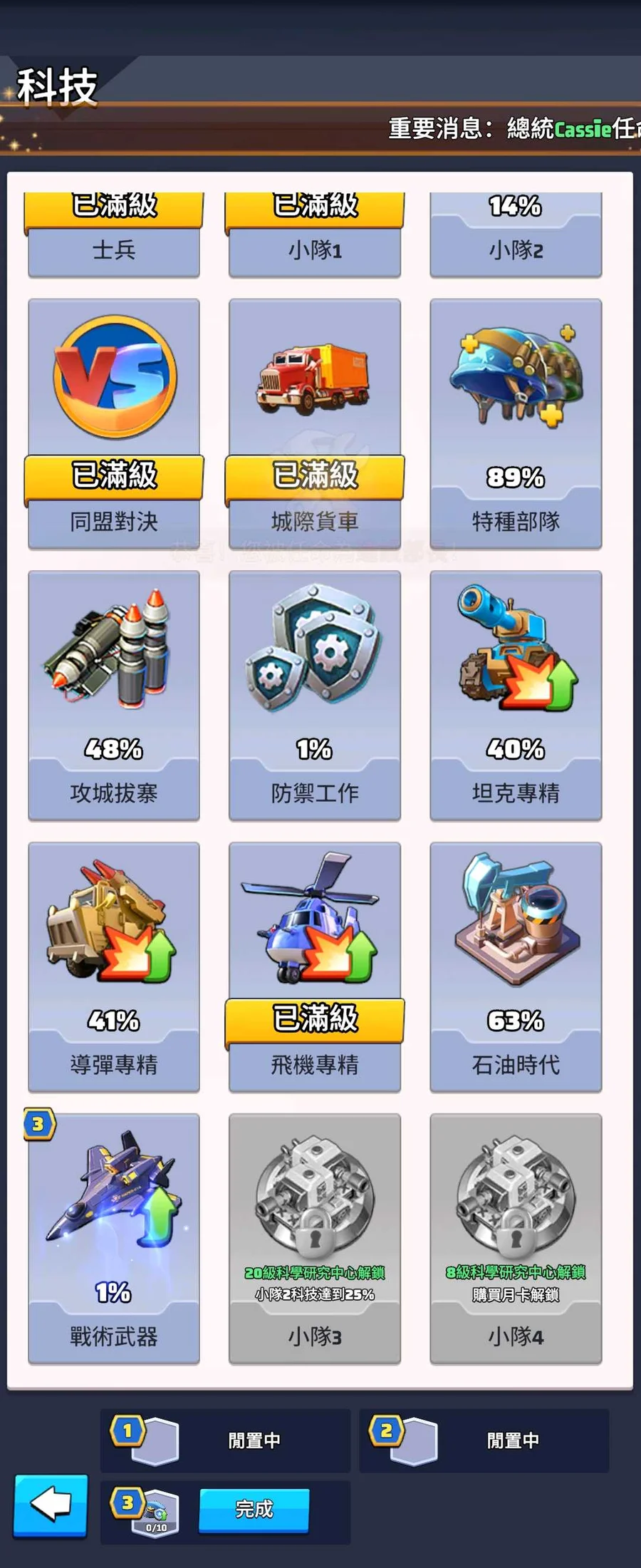This screenshot has width=641, height=1568.
Task: View the 導彈專精 tech card
Action: click(x=114, y=966)
